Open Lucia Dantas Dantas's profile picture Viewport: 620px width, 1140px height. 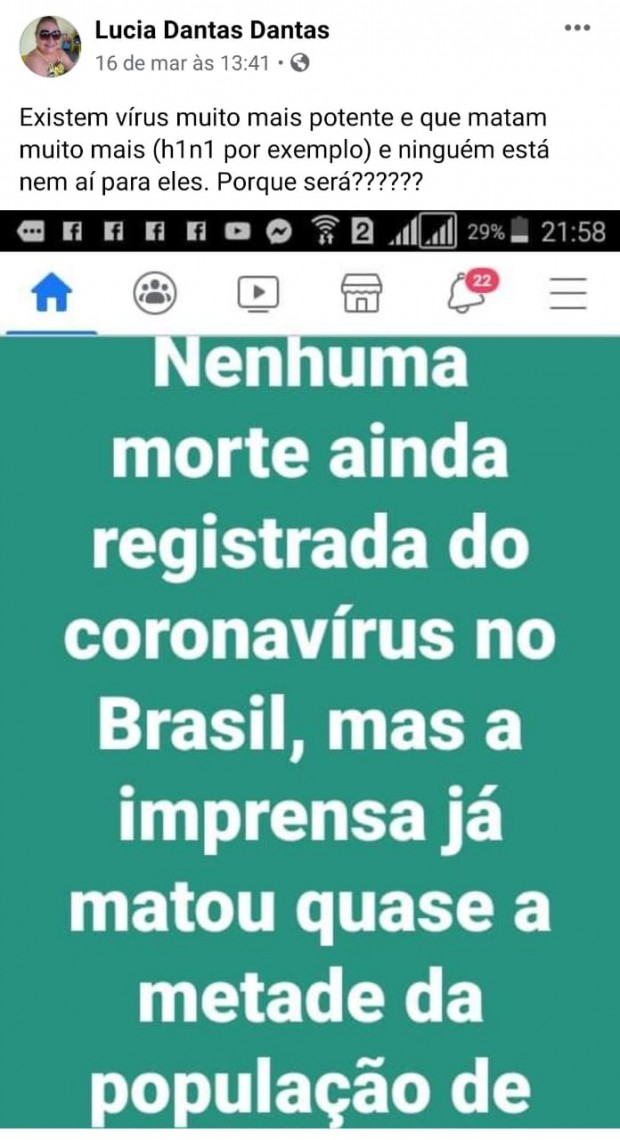[49, 46]
